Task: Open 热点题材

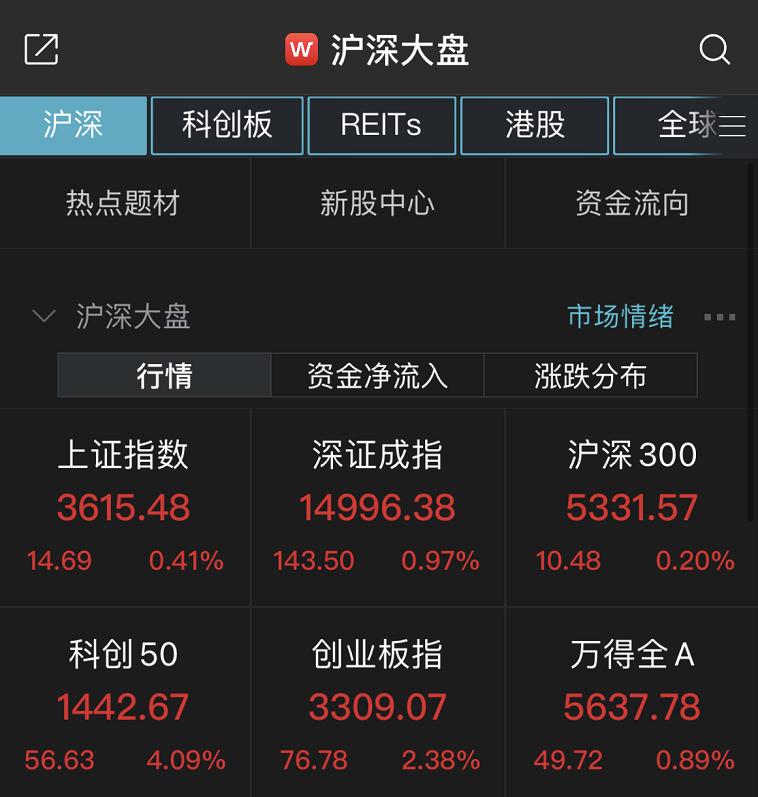Action: [x=123, y=203]
